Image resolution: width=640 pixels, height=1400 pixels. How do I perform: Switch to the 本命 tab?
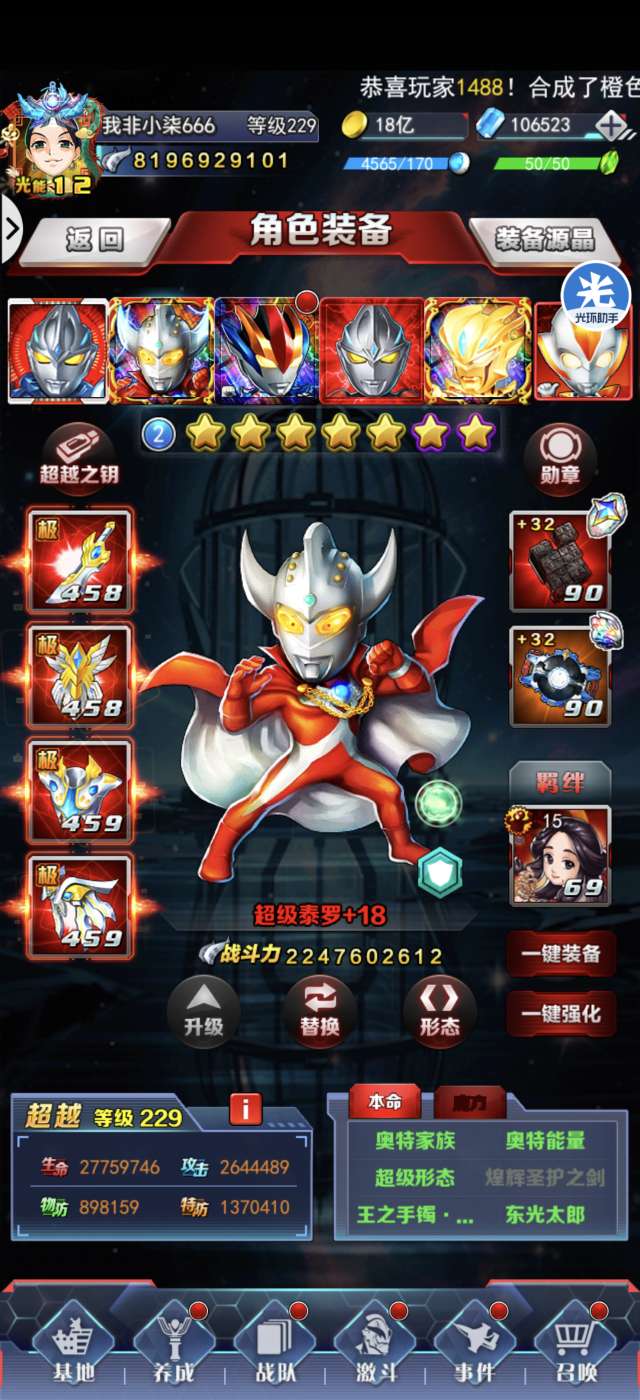(385, 1102)
